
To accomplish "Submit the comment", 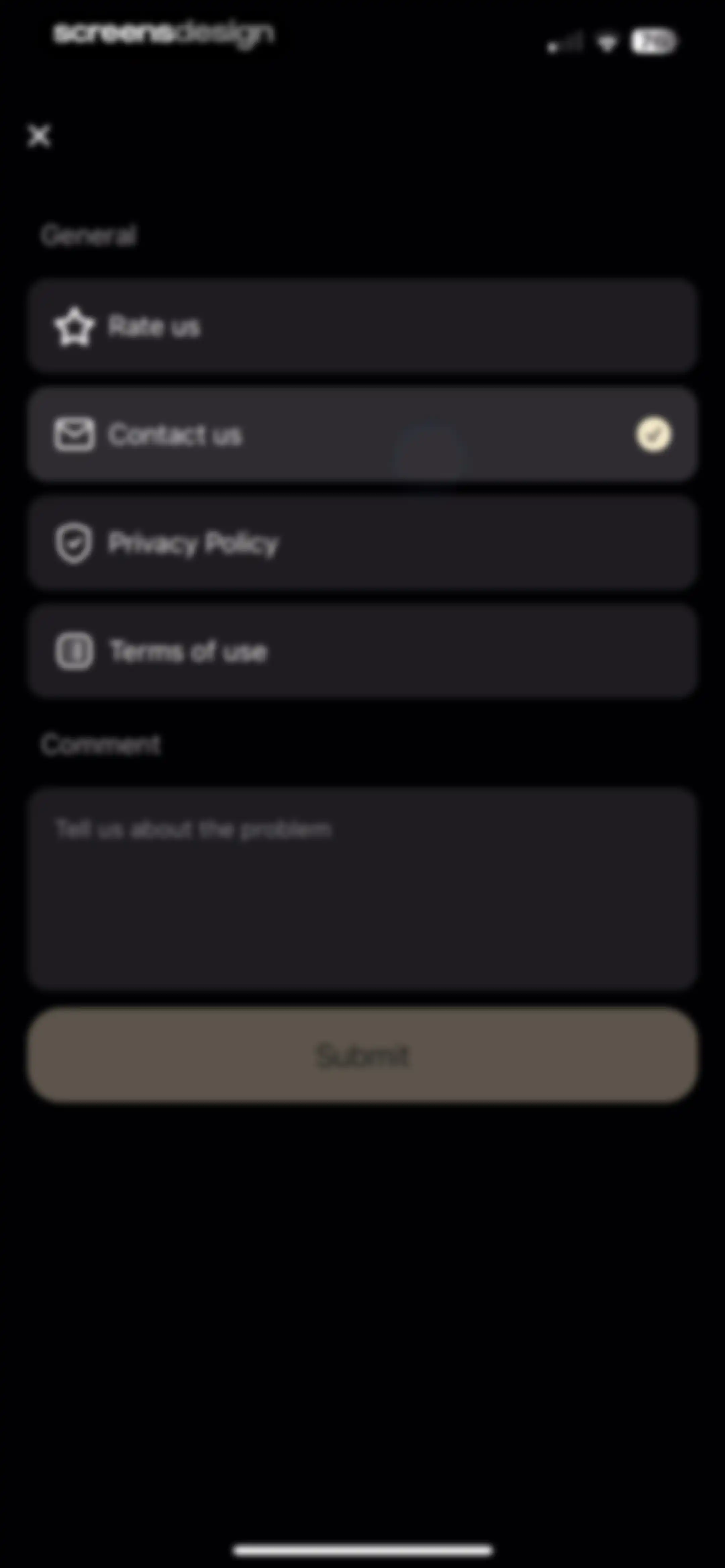I will 362,1055.
